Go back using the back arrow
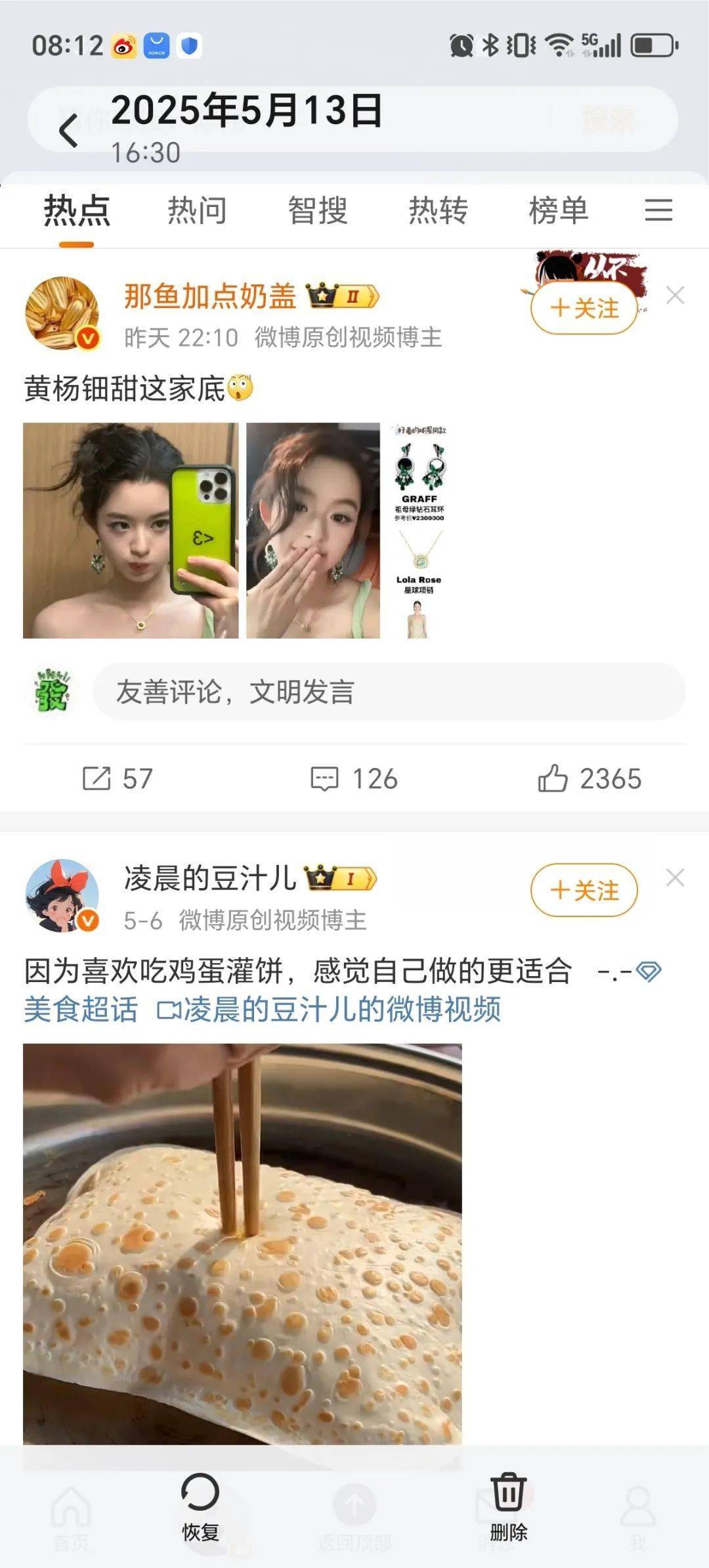 pos(68,129)
